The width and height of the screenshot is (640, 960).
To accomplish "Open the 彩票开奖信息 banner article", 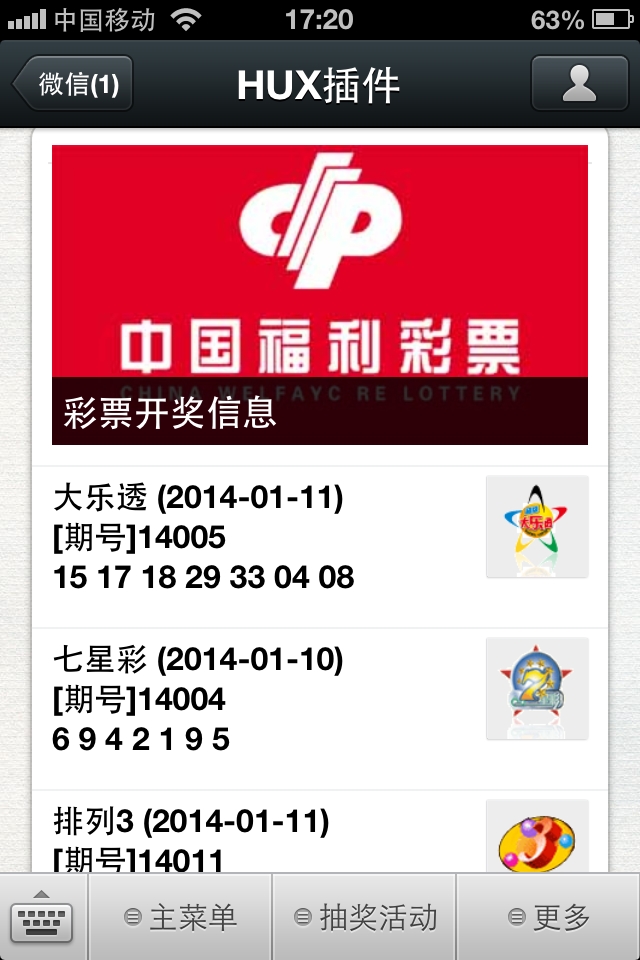I will pos(320,295).
